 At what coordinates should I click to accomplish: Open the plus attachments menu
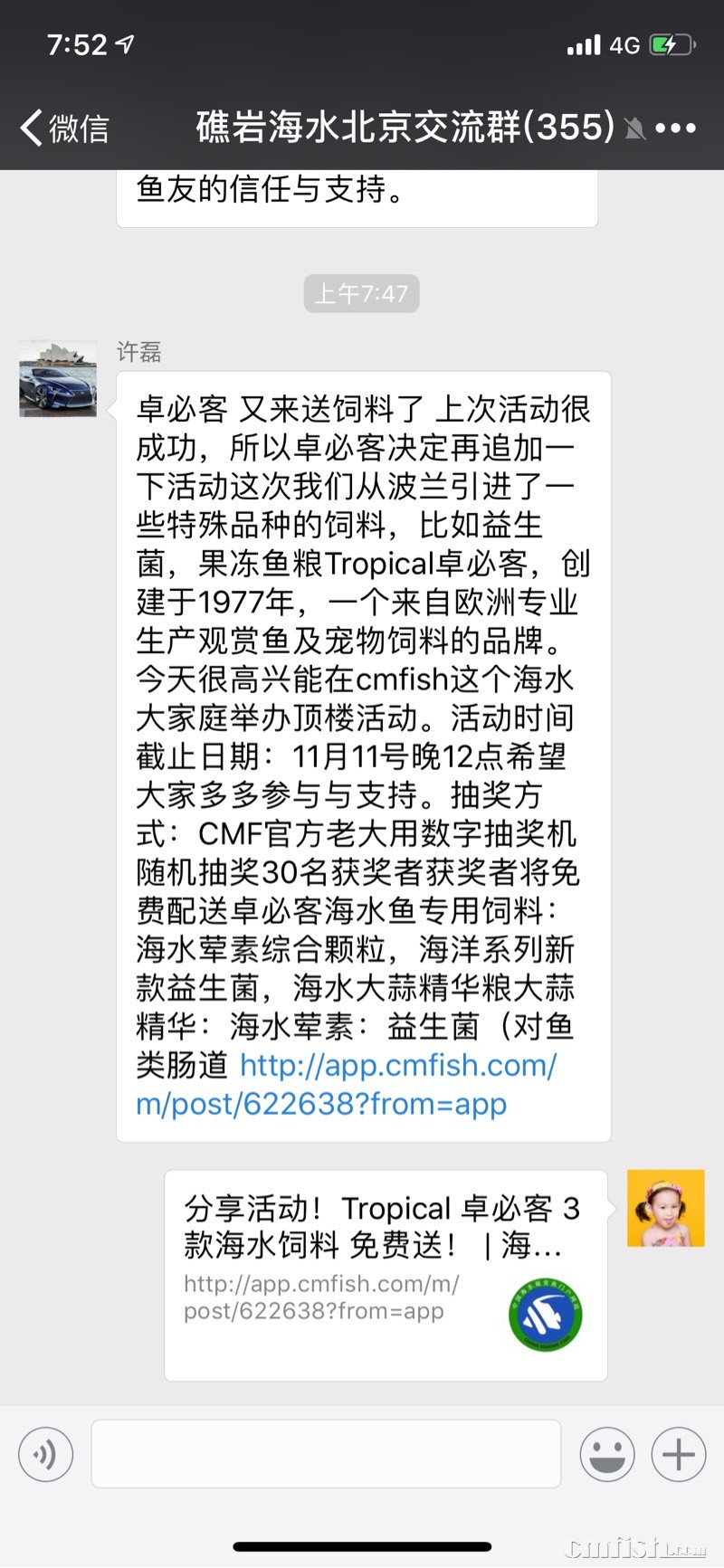pyautogui.click(x=678, y=1454)
